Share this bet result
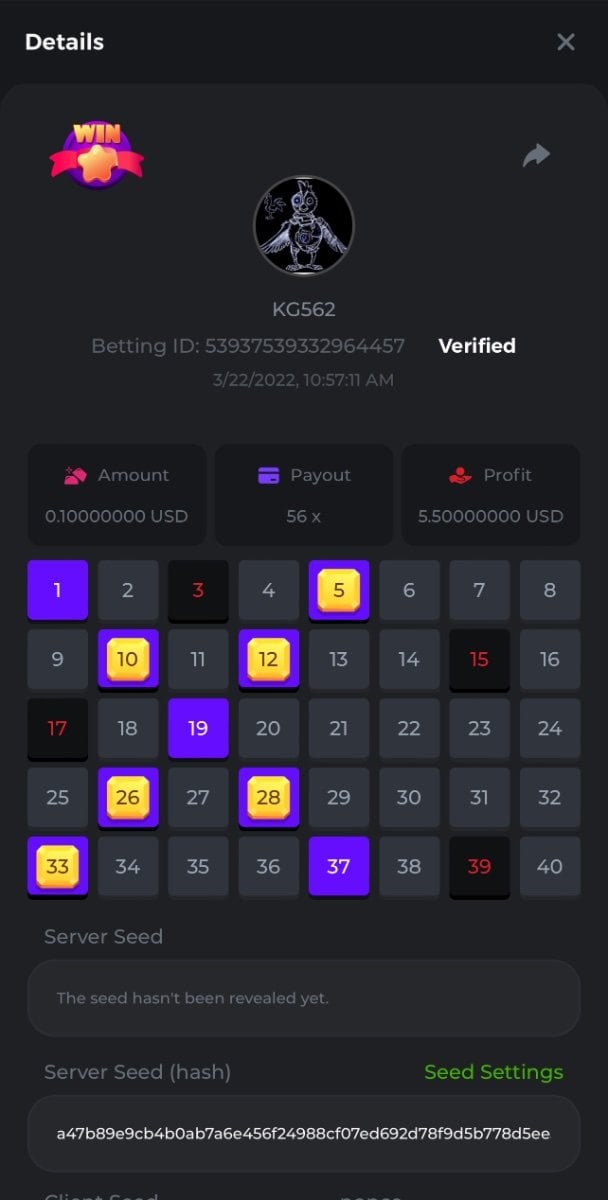 [537, 155]
